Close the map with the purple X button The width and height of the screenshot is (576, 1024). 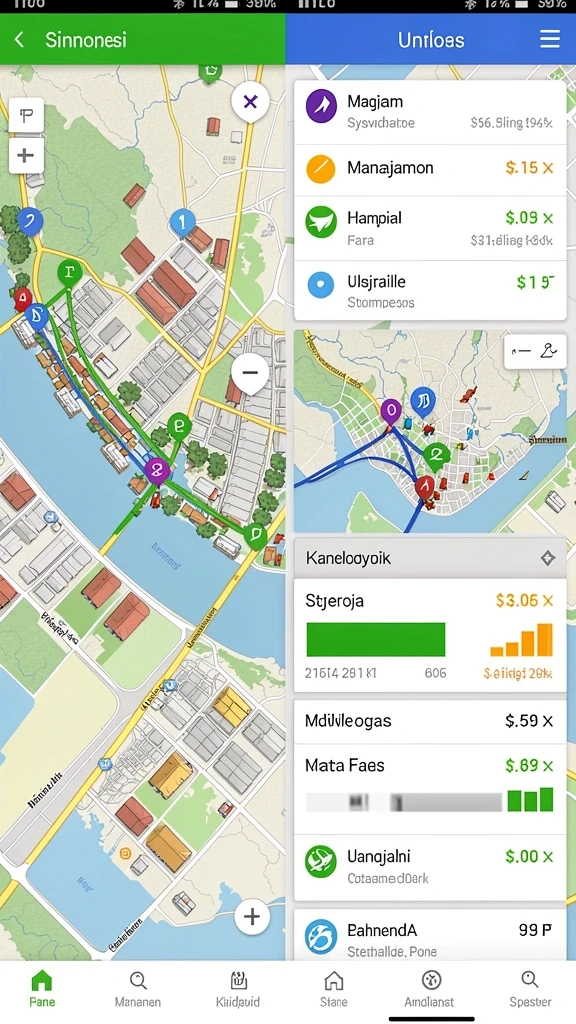(x=251, y=101)
